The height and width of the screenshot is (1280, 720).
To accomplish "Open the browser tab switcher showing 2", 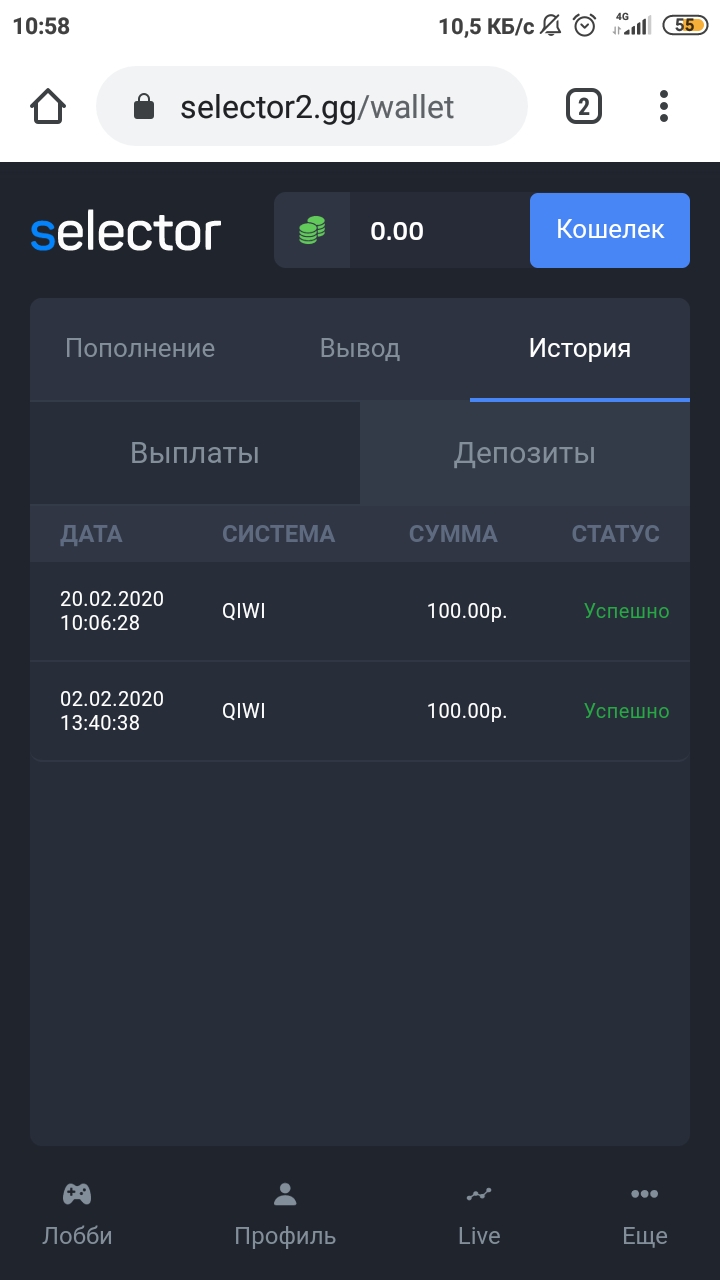I will tap(583, 105).
